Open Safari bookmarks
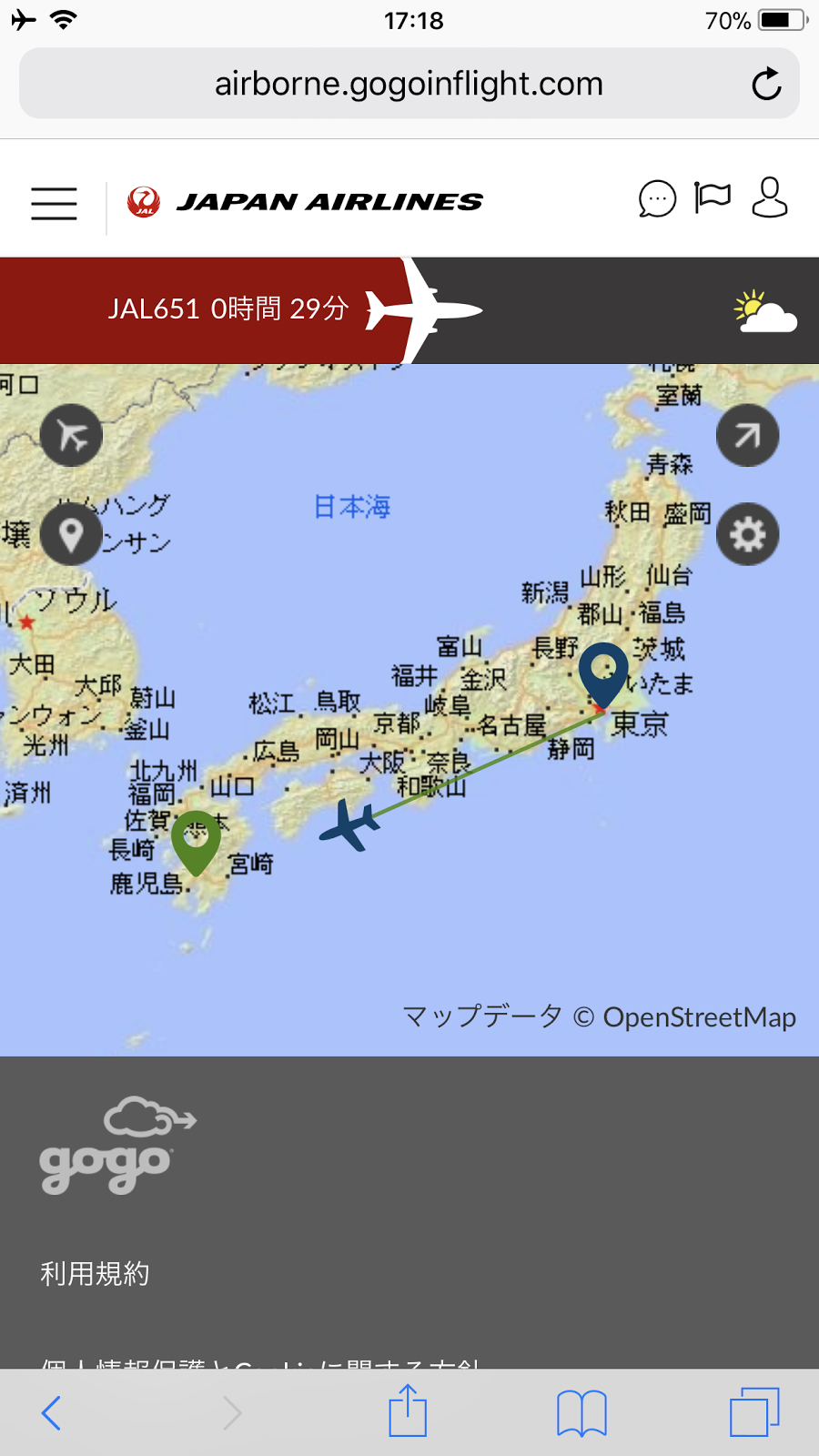The height and width of the screenshot is (1456, 819). 581,1412
